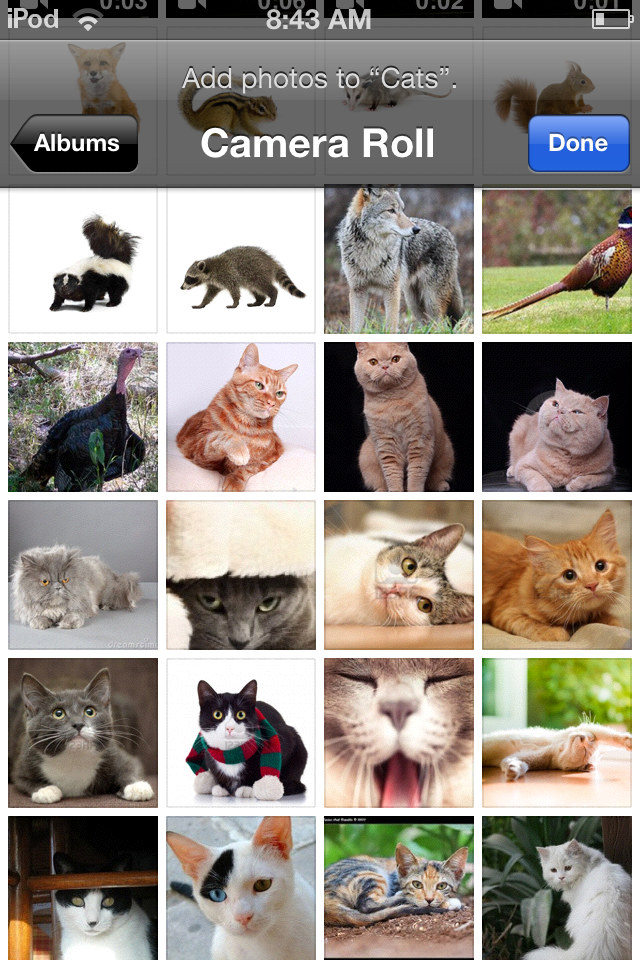Image resolution: width=640 pixels, height=960 pixels.
Task: Add the orange tabby on white blanket
Action: (x=241, y=417)
